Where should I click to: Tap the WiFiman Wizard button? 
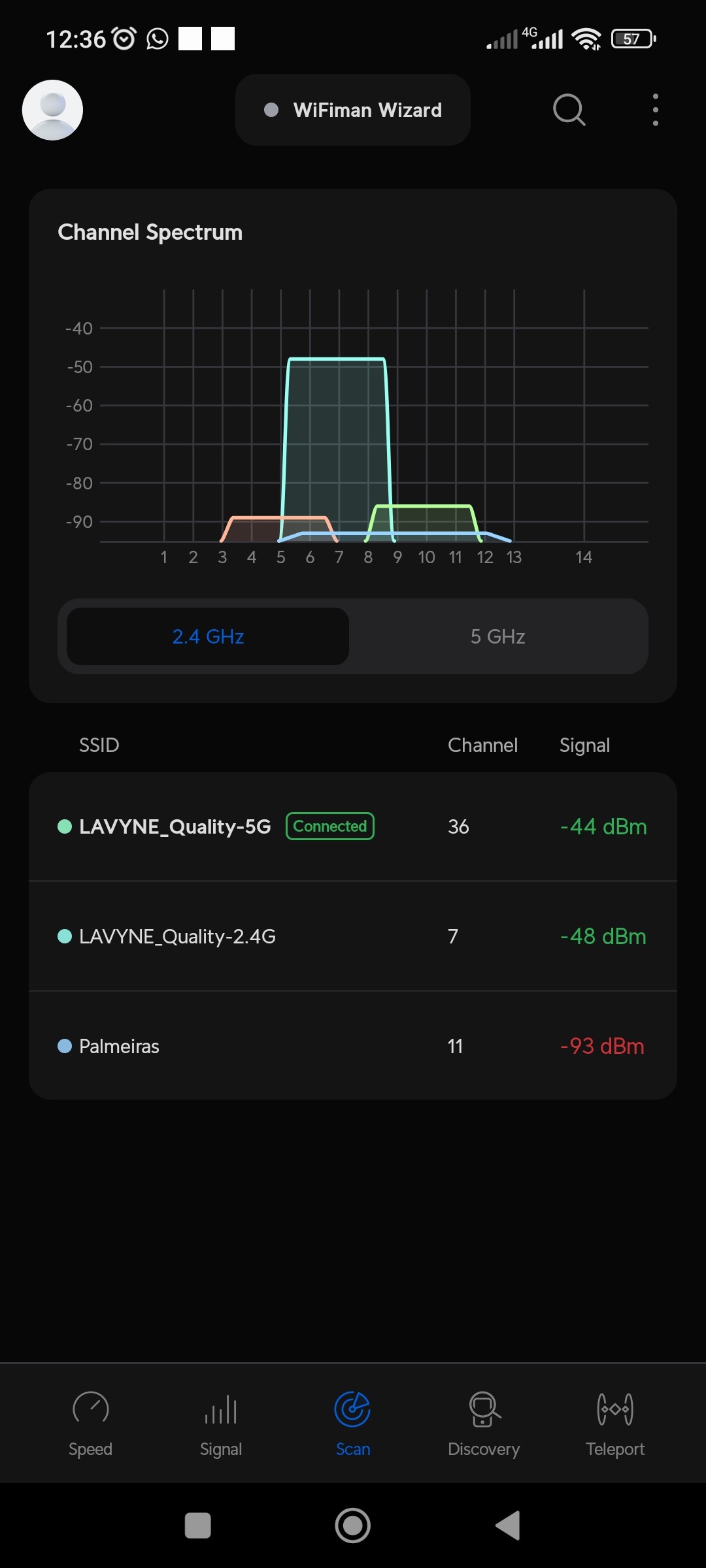pyautogui.click(x=353, y=110)
